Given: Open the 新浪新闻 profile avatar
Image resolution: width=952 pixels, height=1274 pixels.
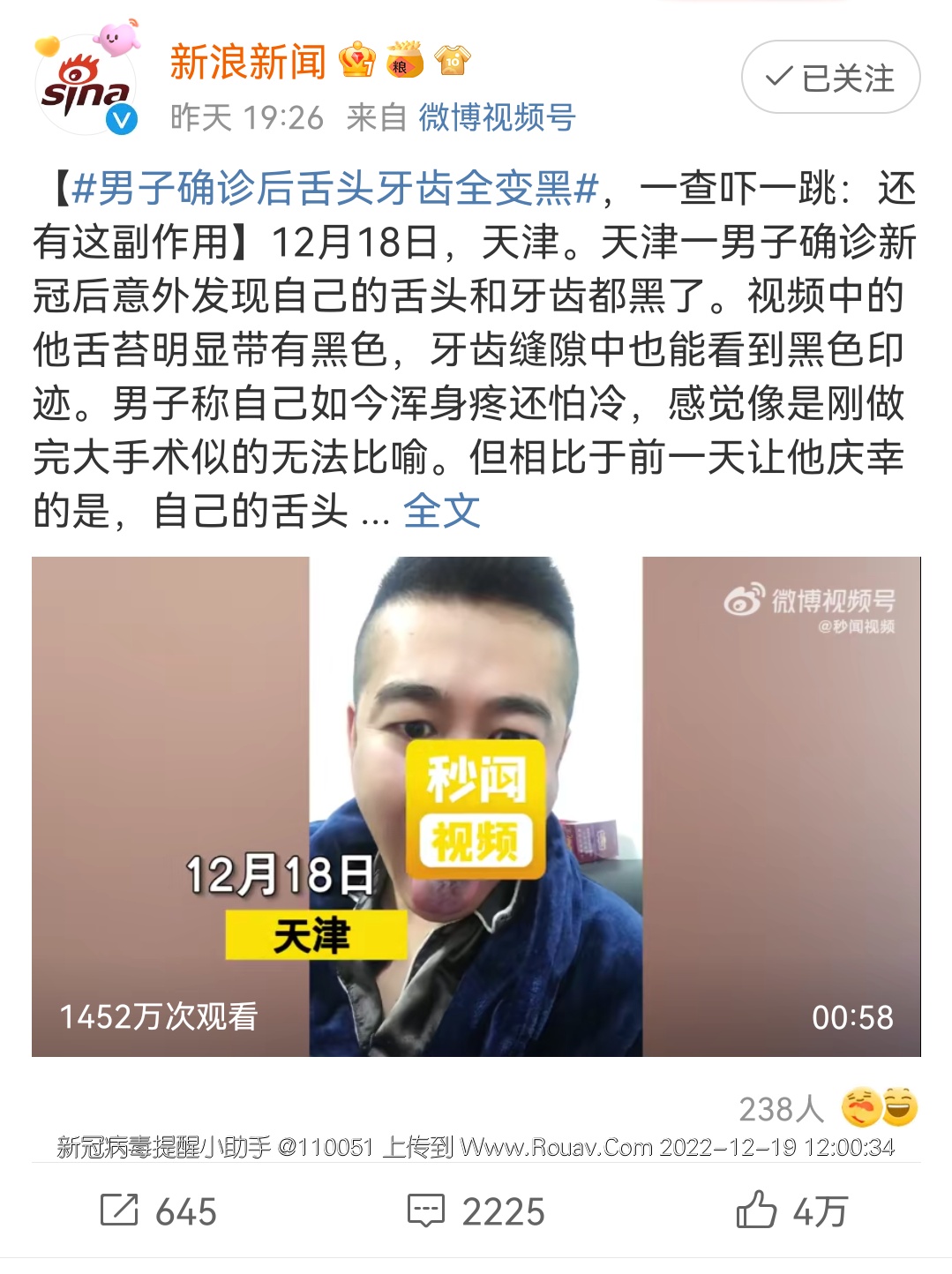Looking at the screenshot, I should [x=86, y=86].
